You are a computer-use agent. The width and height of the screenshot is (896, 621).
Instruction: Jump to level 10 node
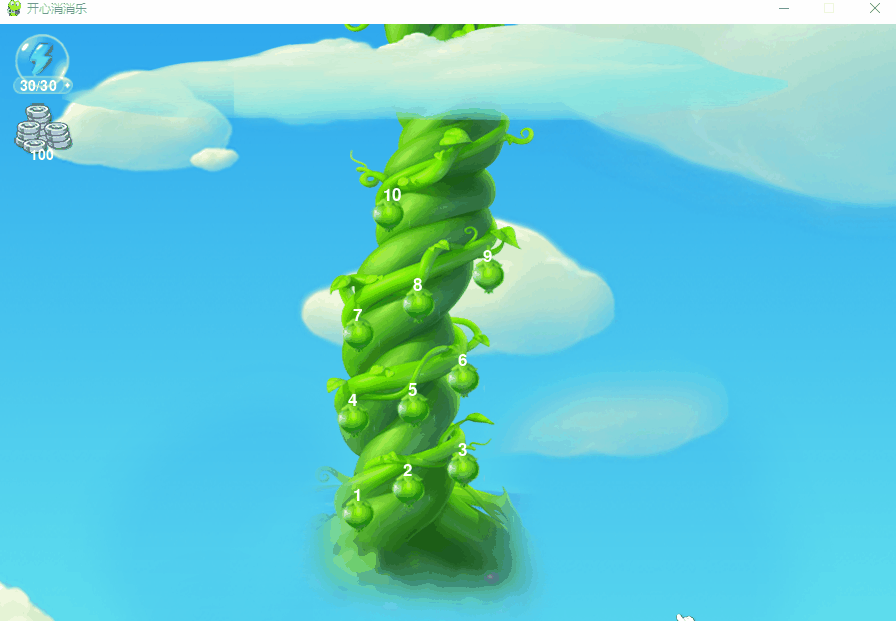[x=388, y=213]
